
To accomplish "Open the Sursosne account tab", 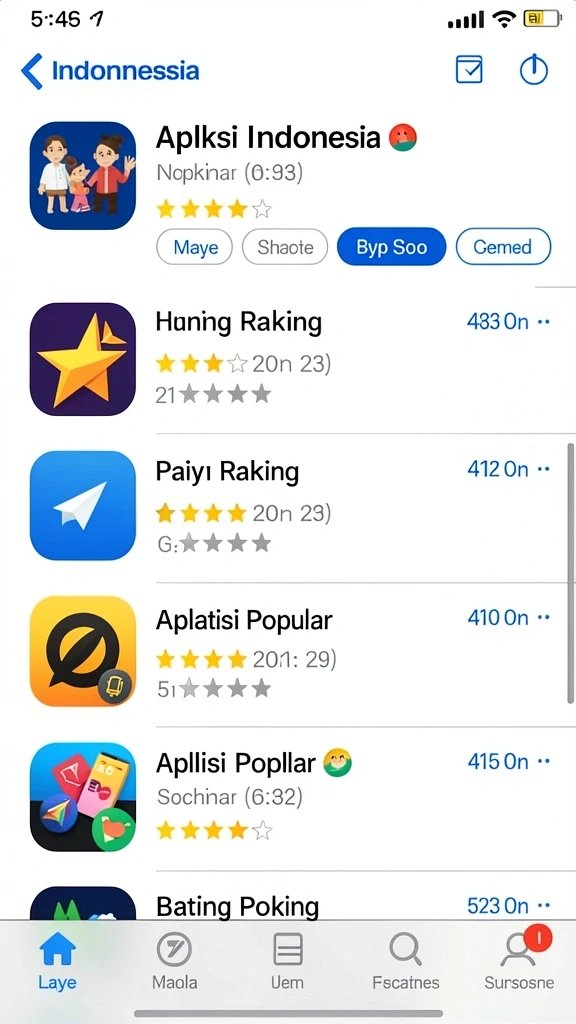I will point(519,961).
